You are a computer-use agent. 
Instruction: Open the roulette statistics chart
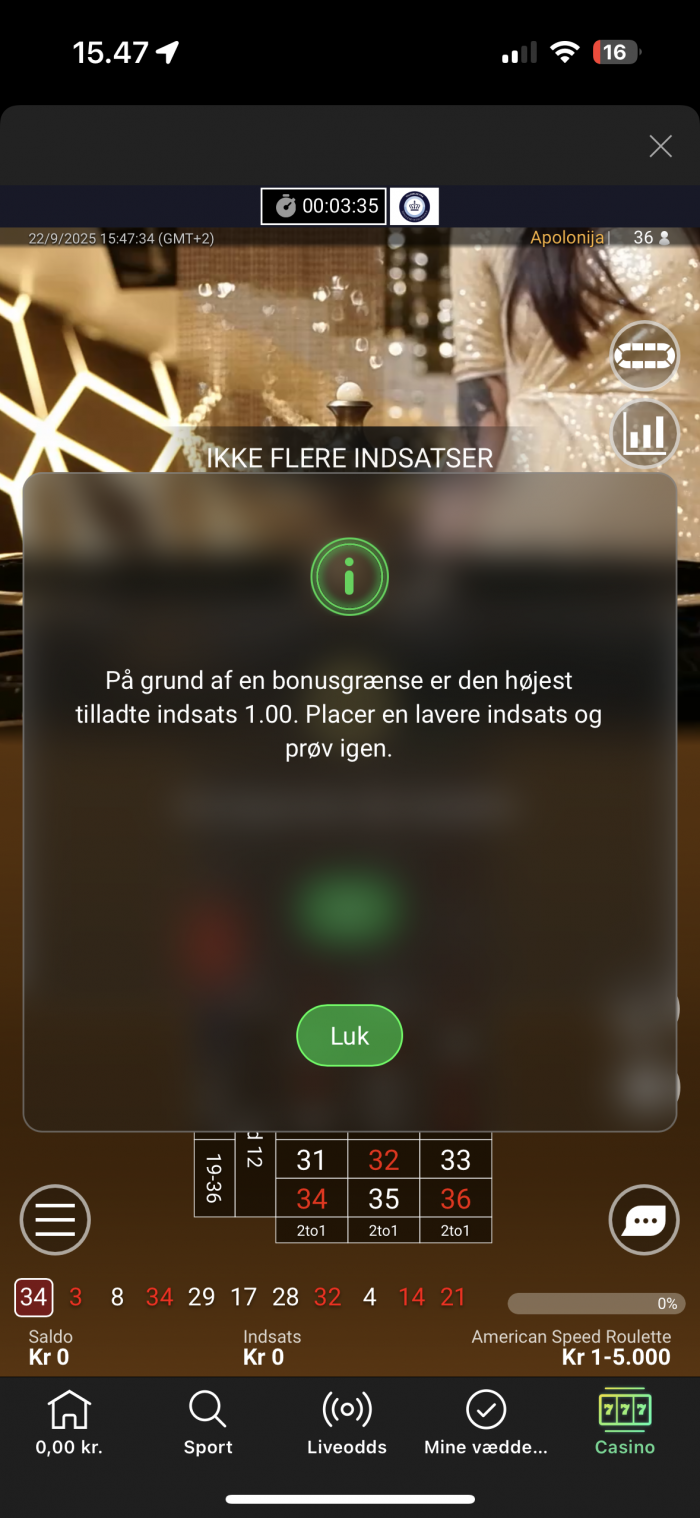(x=645, y=434)
